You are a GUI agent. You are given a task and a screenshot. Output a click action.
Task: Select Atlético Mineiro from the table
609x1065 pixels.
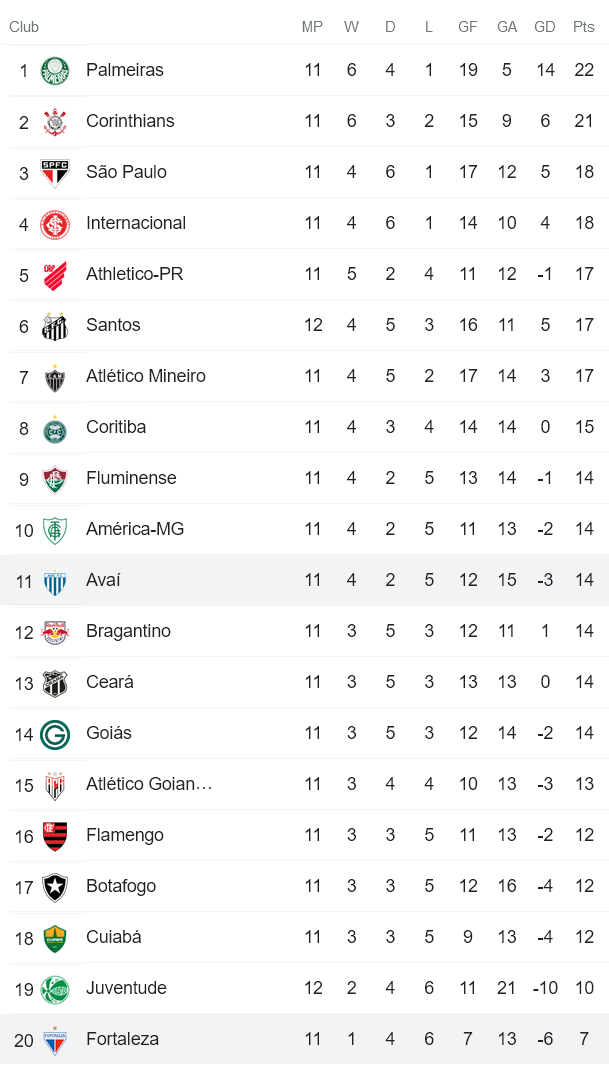click(146, 376)
